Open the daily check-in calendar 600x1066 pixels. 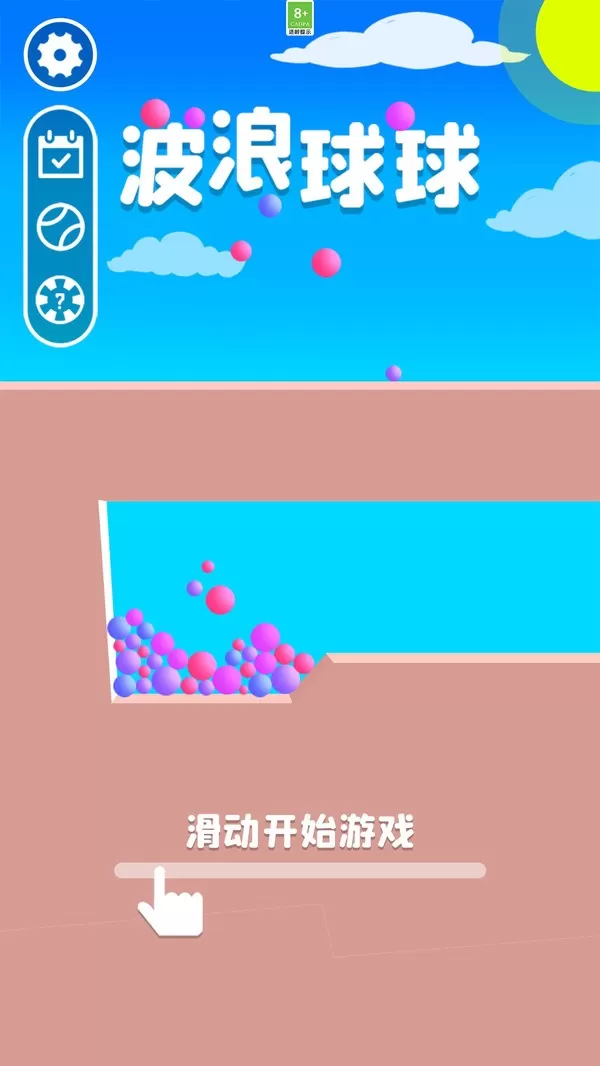click(x=60, y=155)
